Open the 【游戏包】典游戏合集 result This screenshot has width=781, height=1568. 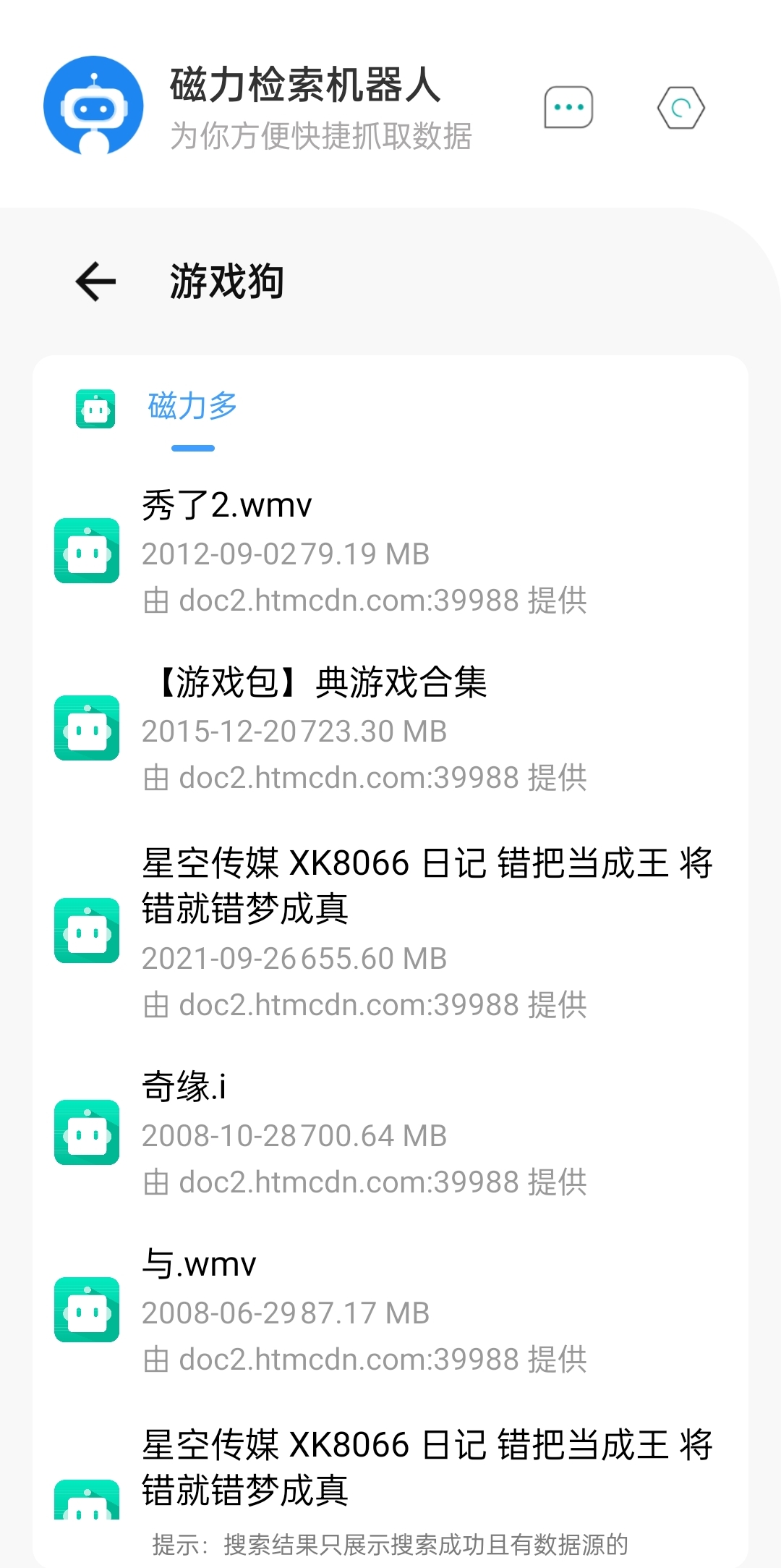tap(315, 687)
